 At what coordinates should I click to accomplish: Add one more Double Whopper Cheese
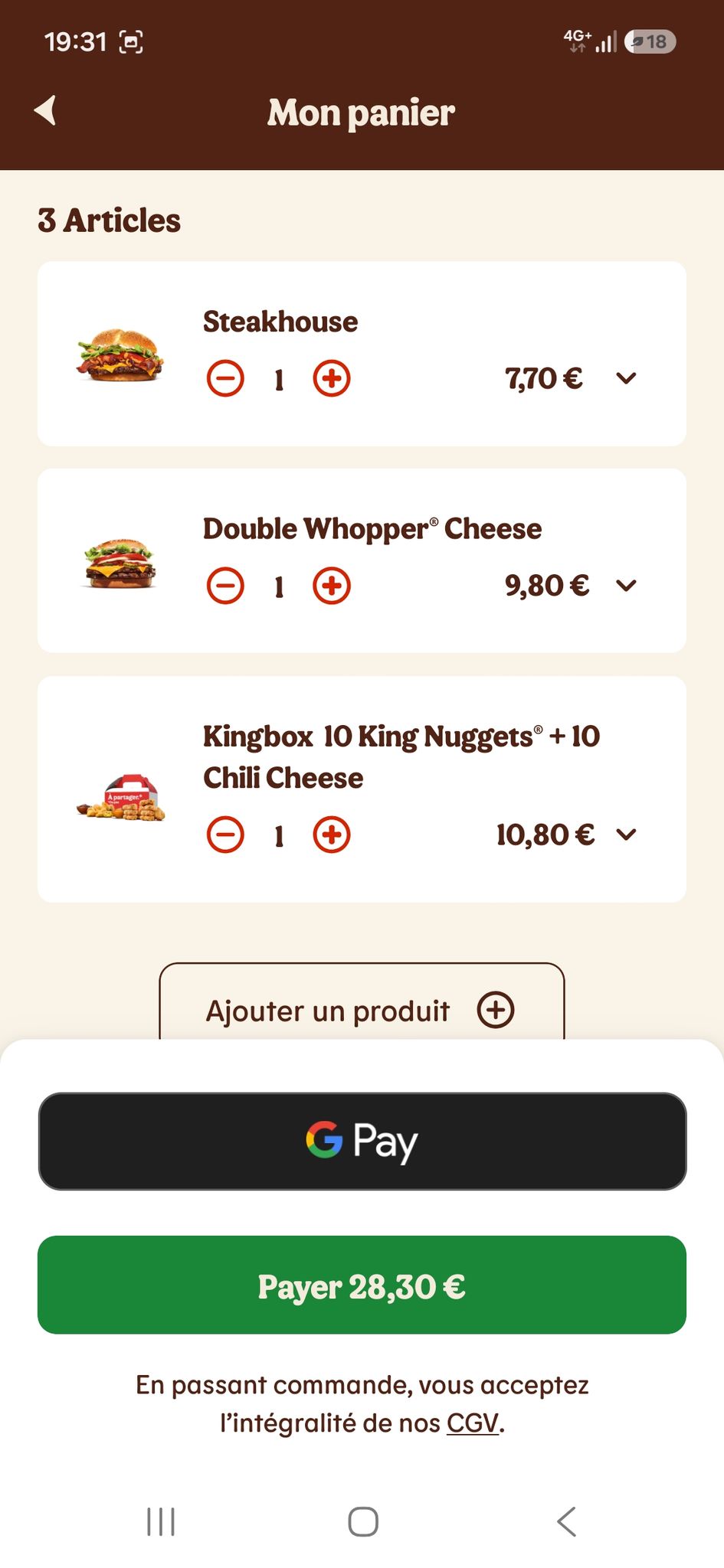[x=332, y=586]
